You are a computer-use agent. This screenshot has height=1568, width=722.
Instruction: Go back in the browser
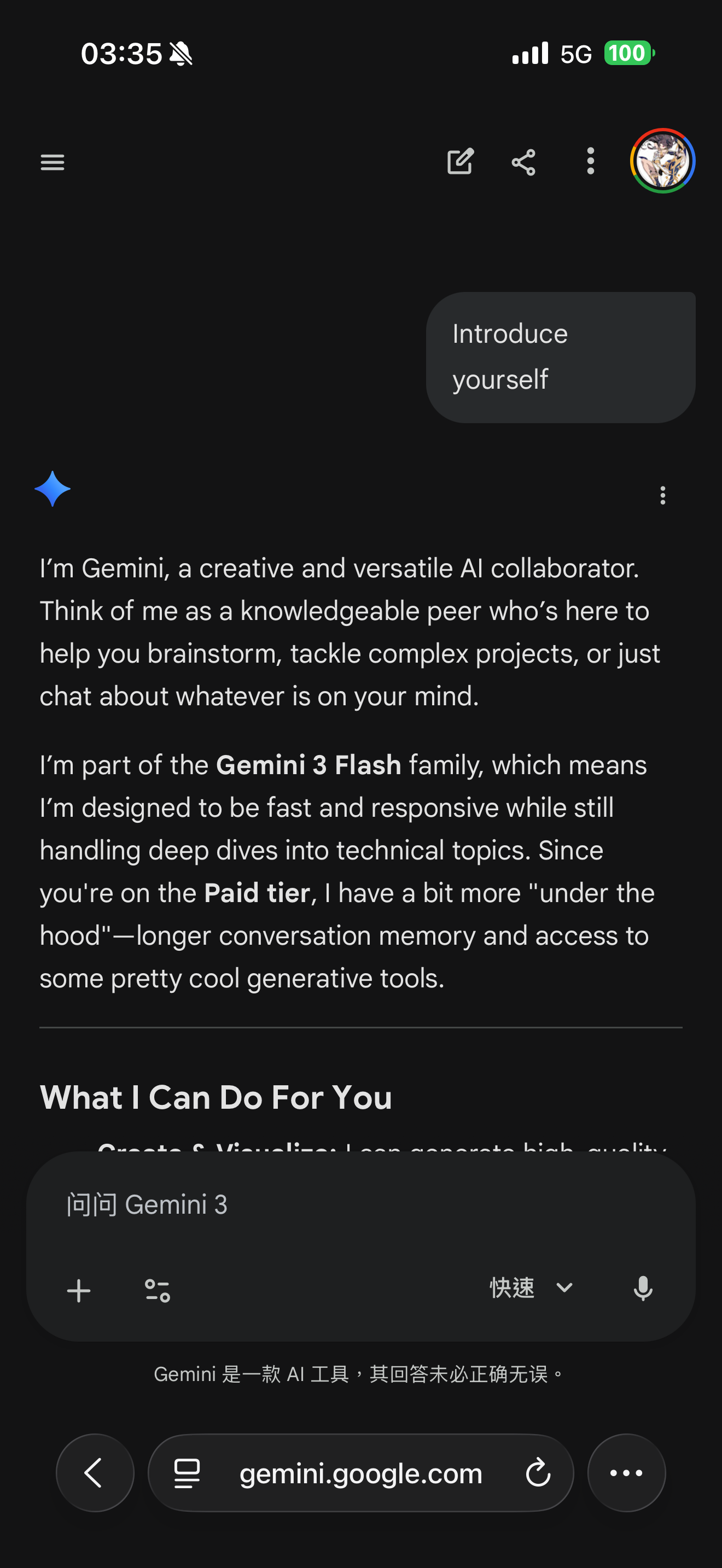click(x=95, y=1473)
